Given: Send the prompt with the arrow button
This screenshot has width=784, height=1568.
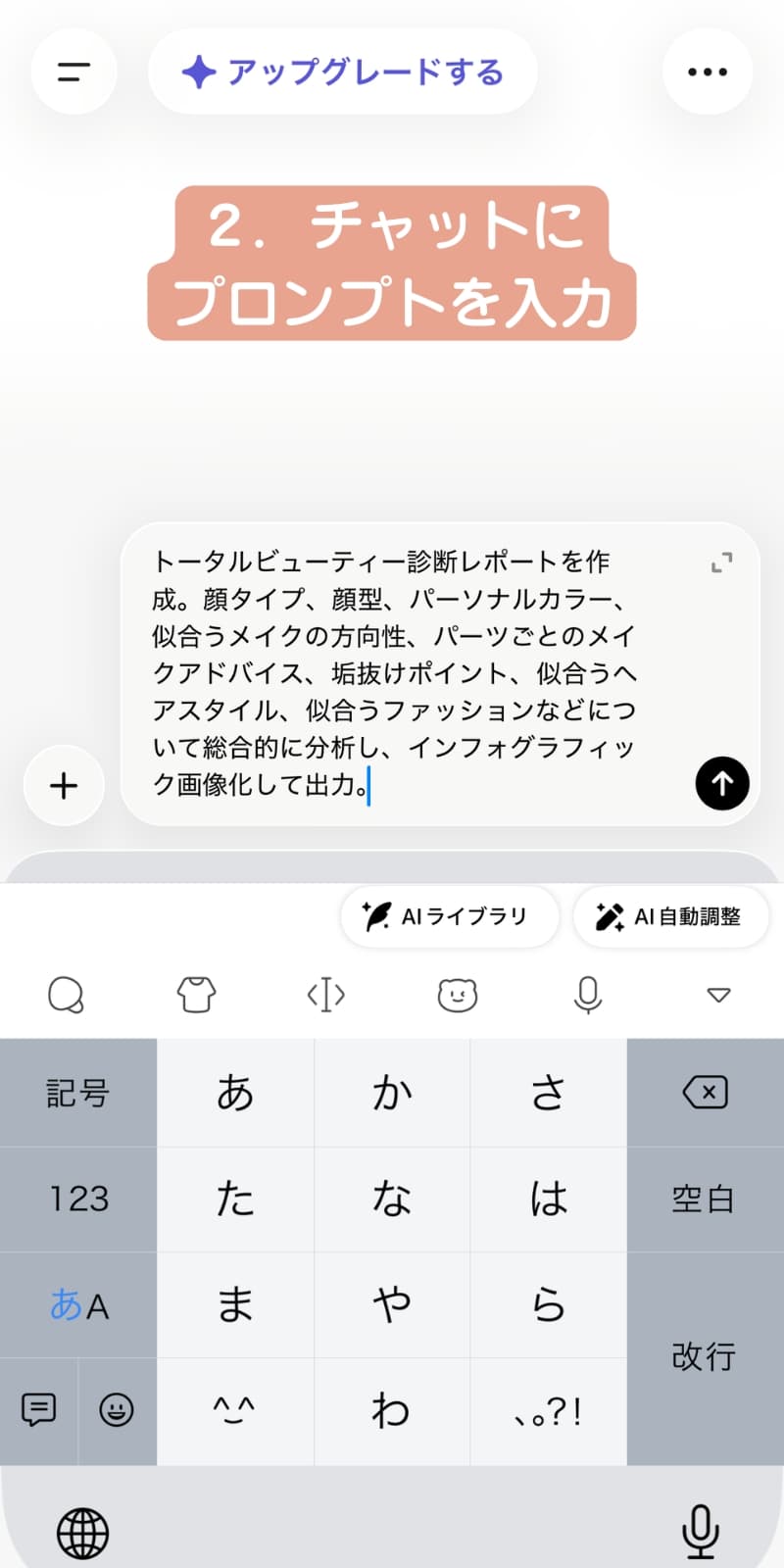Looking at the screenshot, I should click(722, 784).
